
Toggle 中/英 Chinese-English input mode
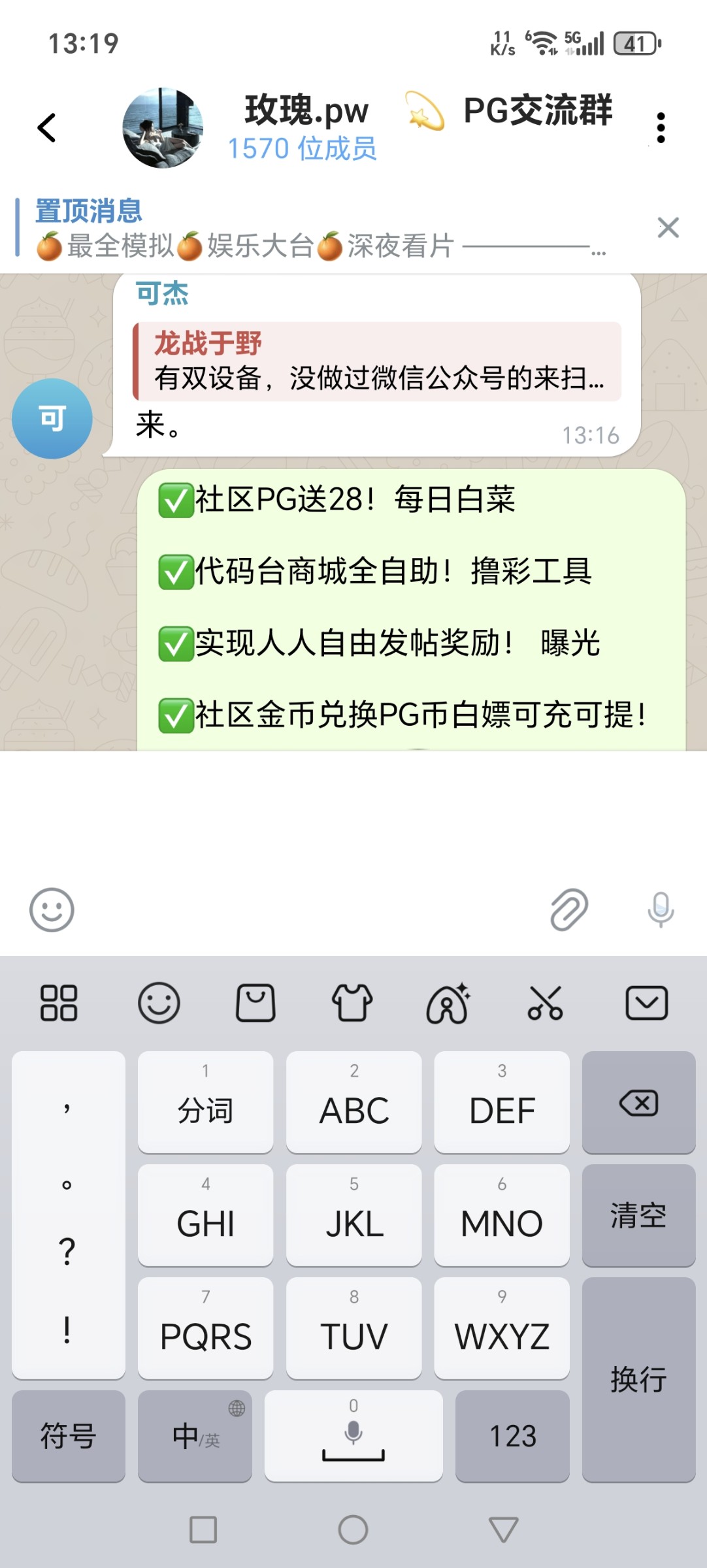[x=194, y=1438]
